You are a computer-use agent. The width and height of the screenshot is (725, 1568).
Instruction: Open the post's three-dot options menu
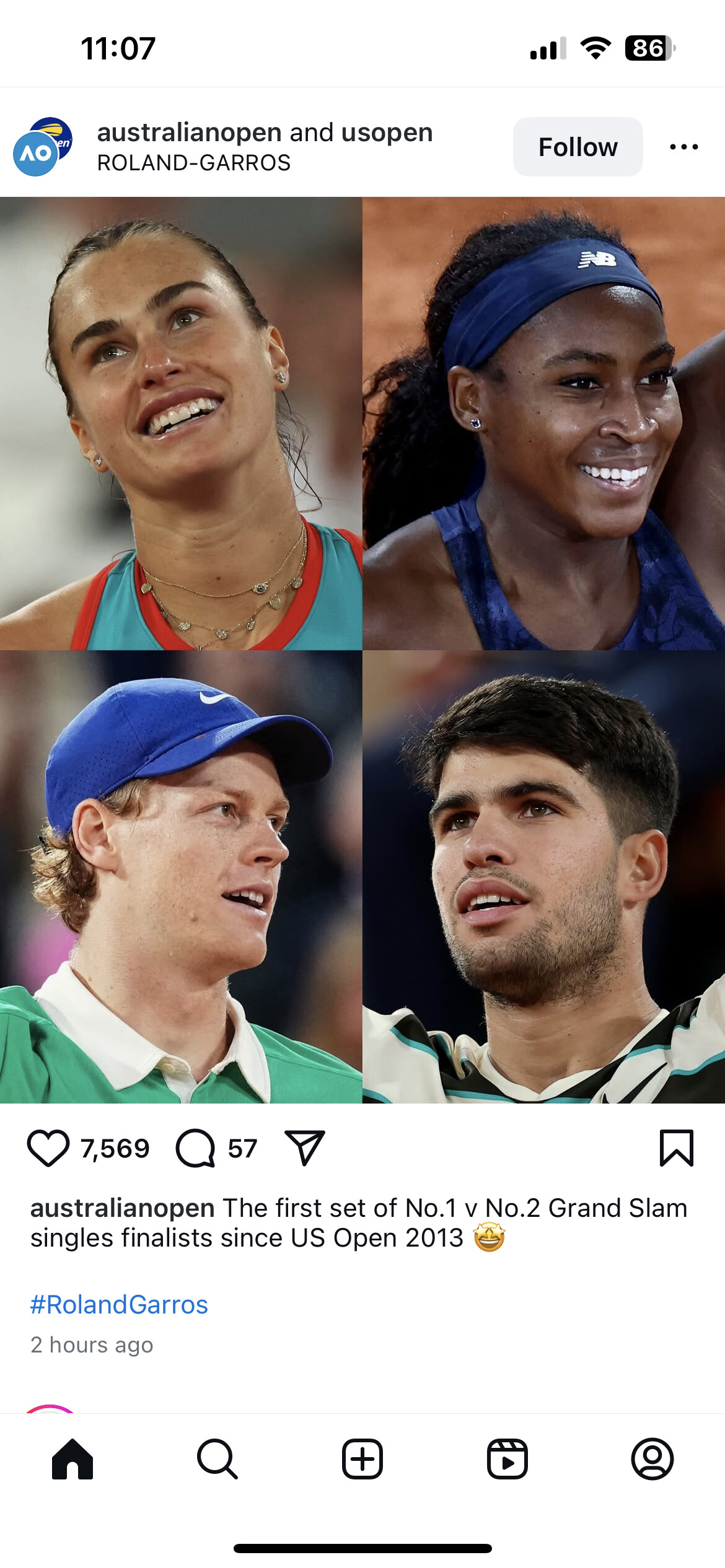(x=684, y=147)
